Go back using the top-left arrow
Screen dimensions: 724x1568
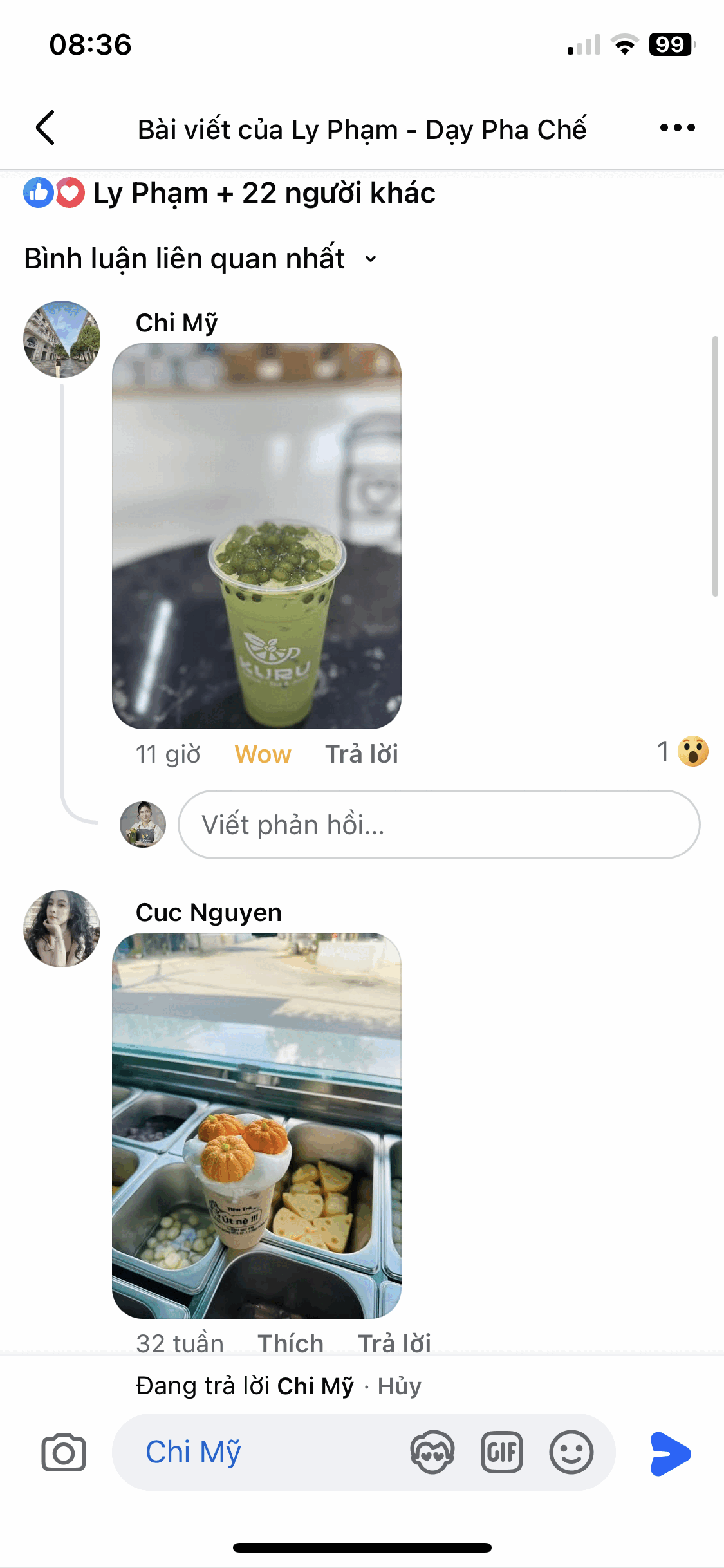(x=45, y=127)
